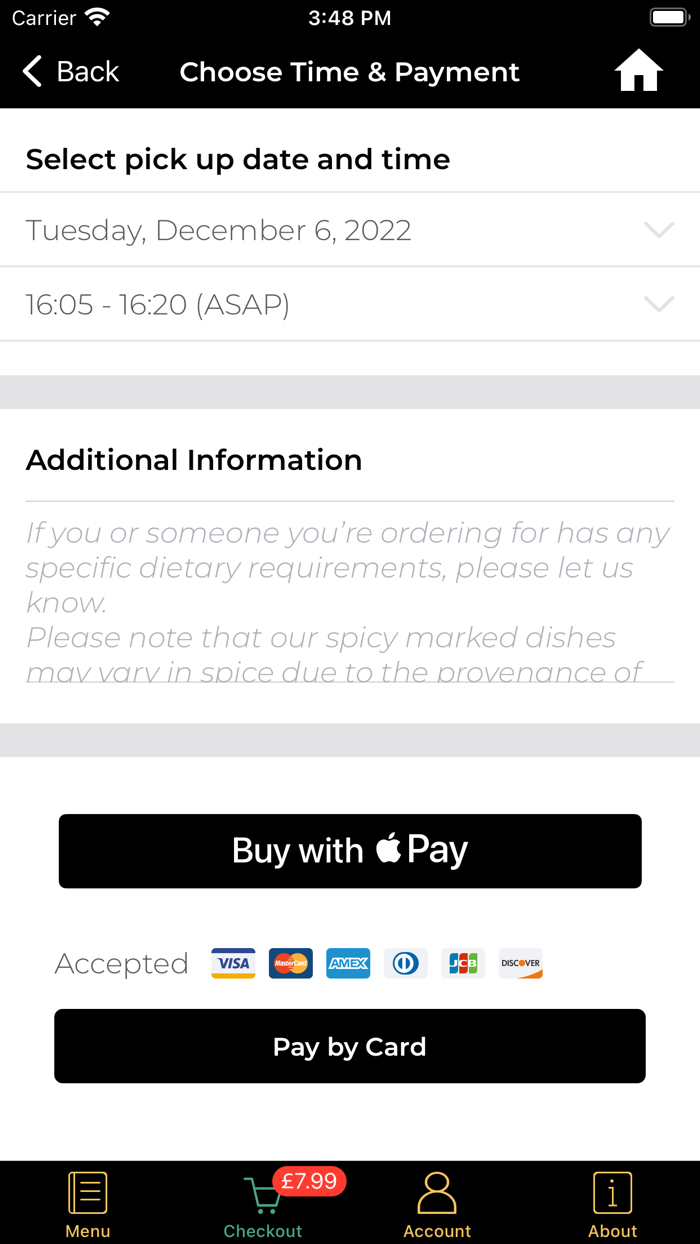The image size is (700, 1244).
Task: Open the About tab
Action: (612, 1204)
